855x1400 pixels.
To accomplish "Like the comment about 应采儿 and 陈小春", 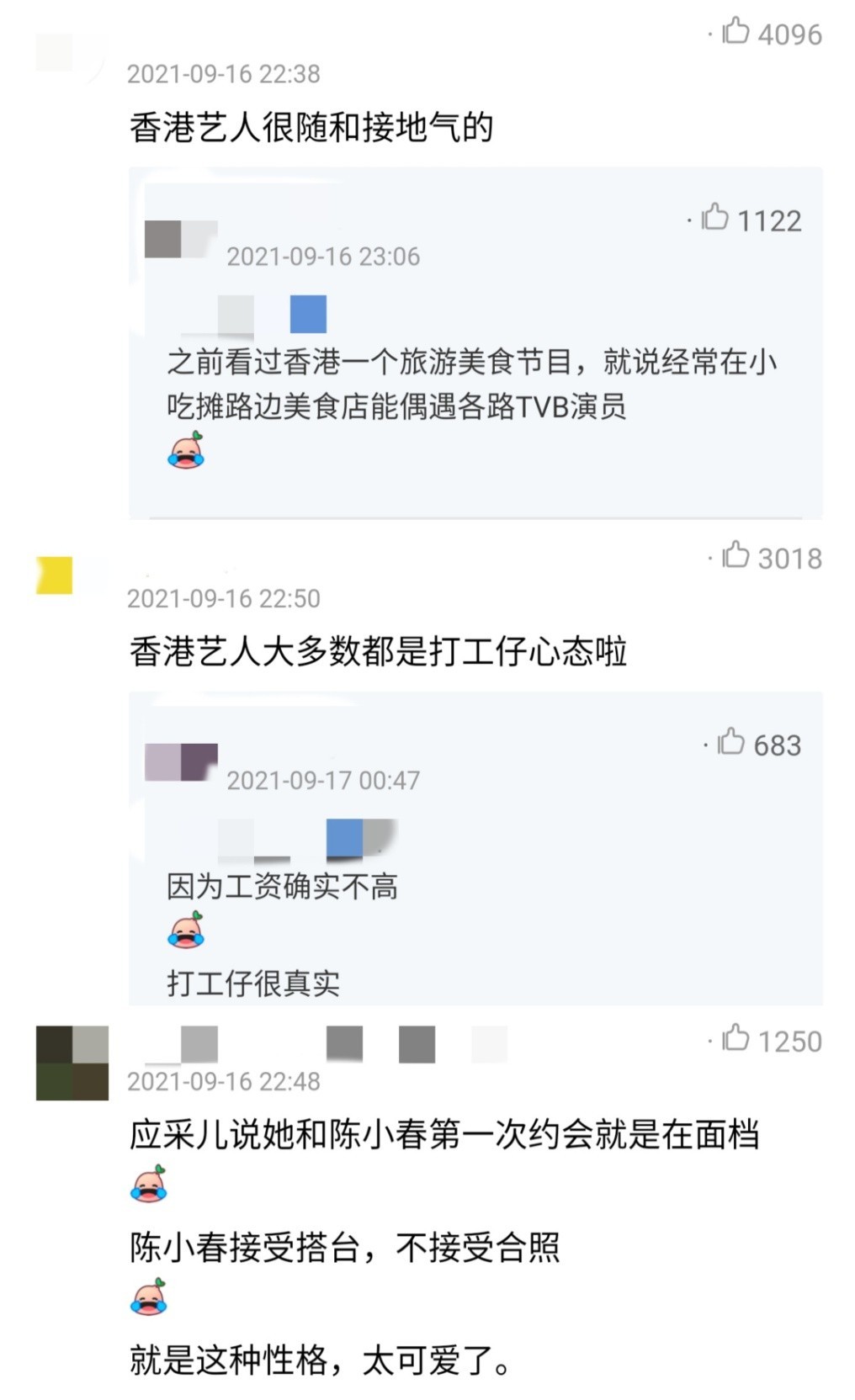I will (x=736, y=1038).
